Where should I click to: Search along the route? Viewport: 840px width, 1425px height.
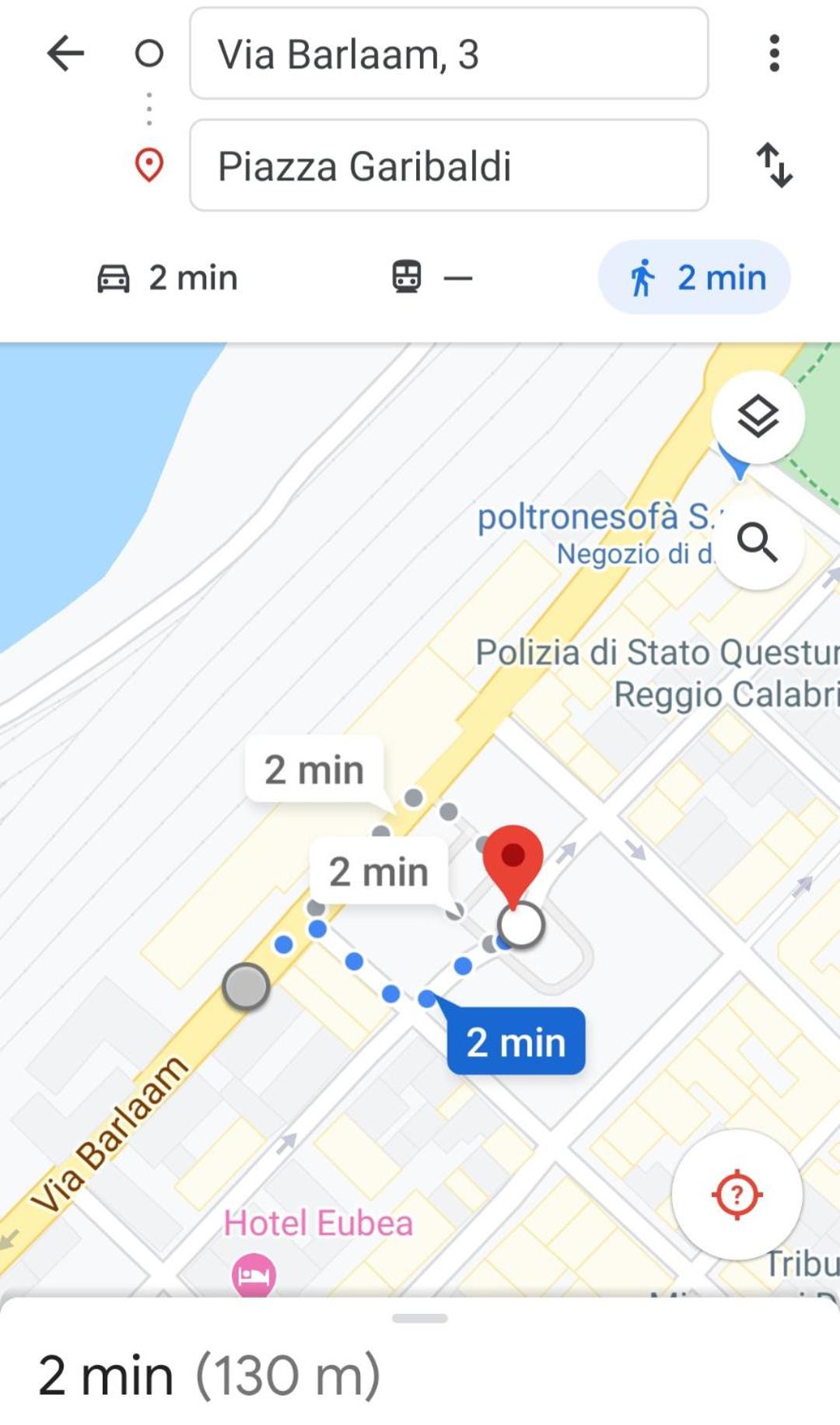click(758, 542)
